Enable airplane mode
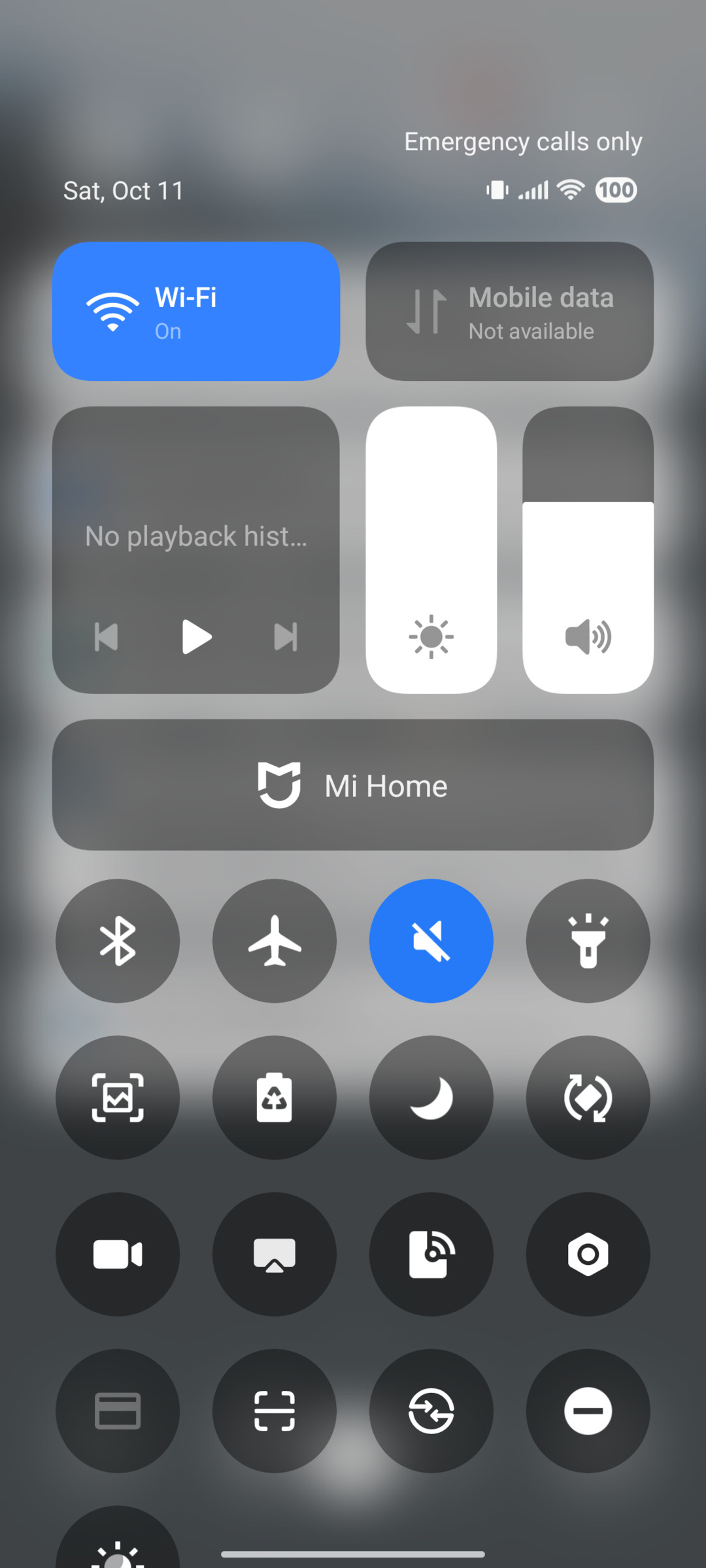Image resolution: width=706 pixels, height=1568 pixels. [275, 941]
